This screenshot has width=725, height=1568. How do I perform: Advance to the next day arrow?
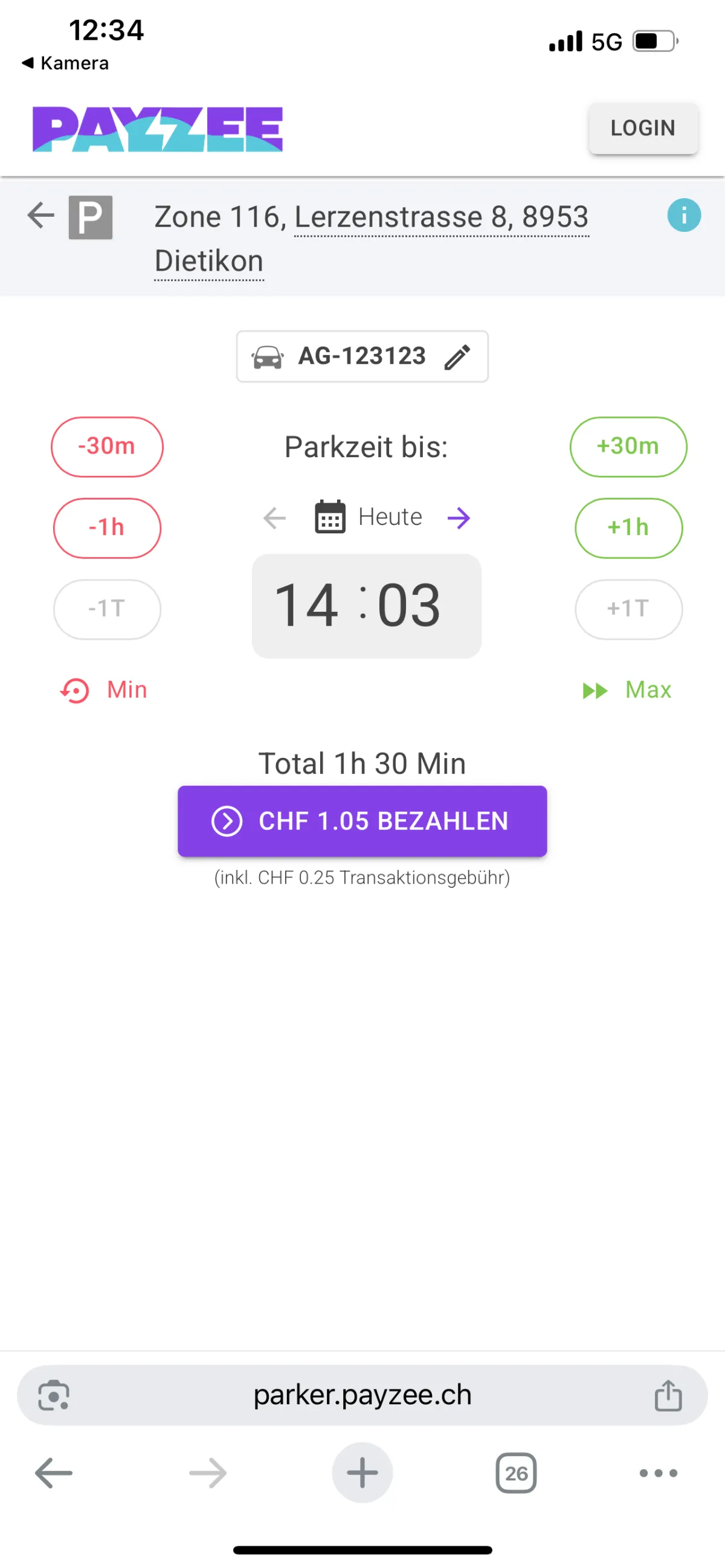pos(459,518)
